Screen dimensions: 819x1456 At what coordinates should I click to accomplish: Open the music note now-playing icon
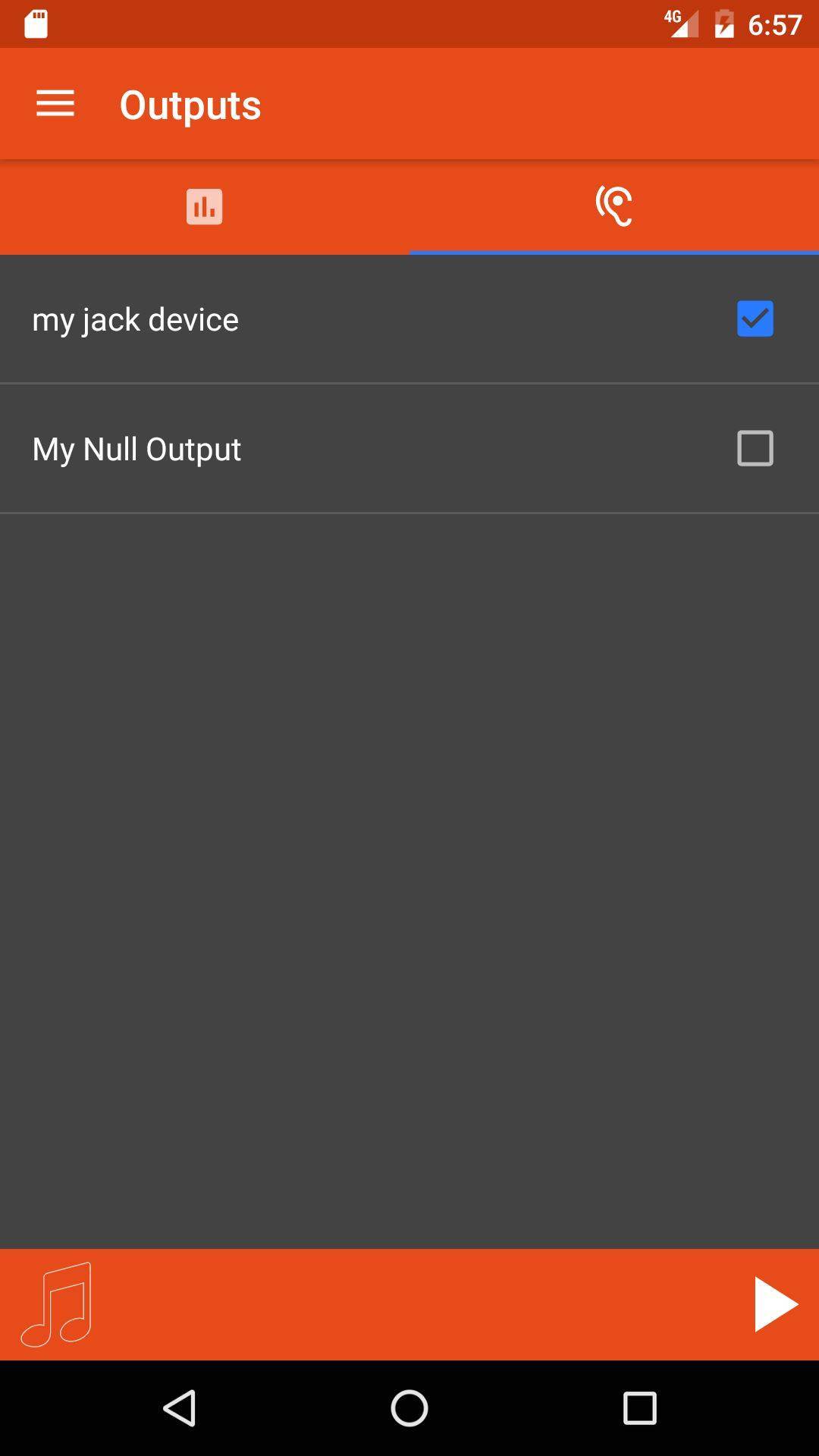click(x=57, y=1304)
